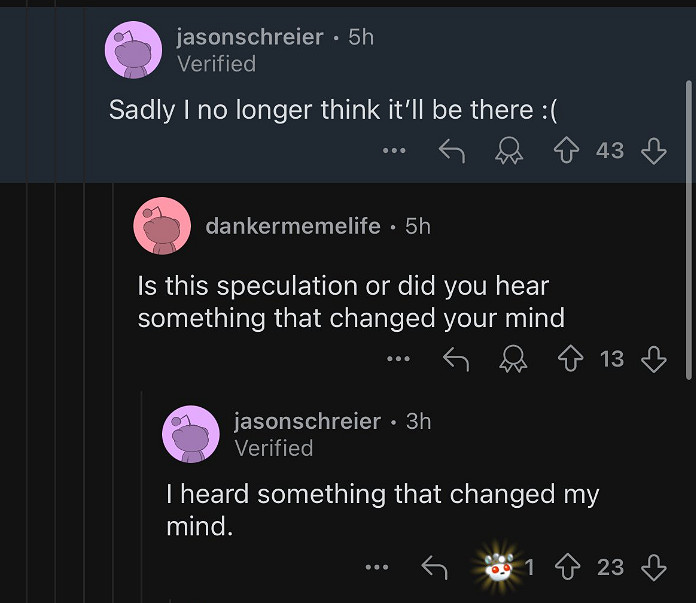The width and height of the screenshot is (696, 603).
Task: Downvote dankermemelife's comment
Action: [653, 359]
